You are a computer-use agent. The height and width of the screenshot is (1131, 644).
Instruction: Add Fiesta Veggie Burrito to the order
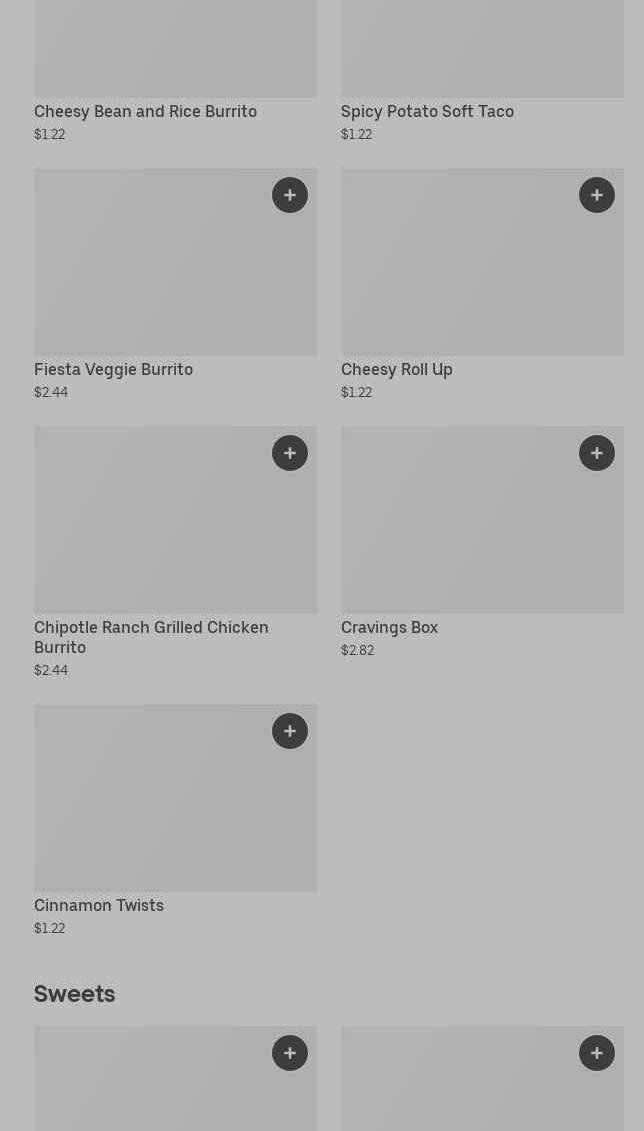[290, 195]
